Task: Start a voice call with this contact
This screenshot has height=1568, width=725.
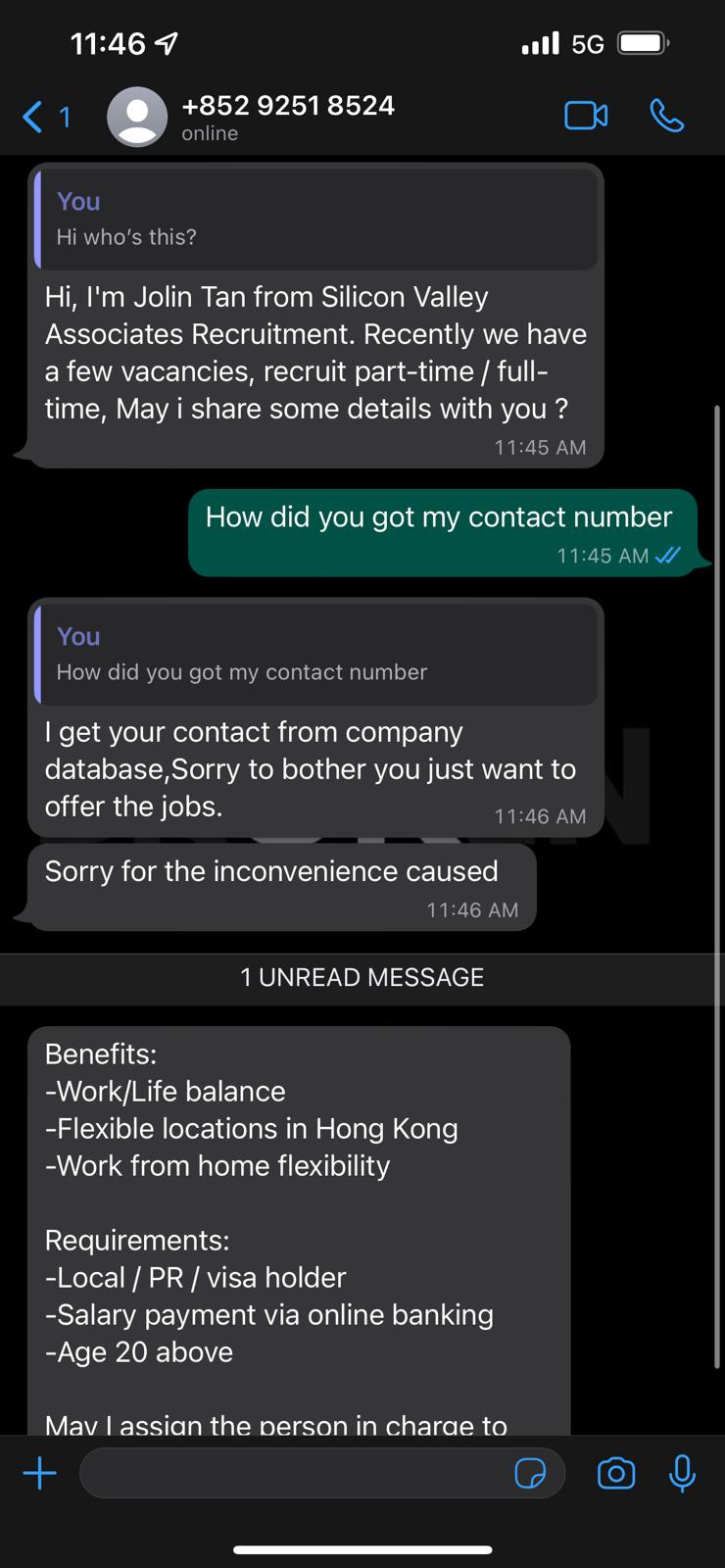Action: click(666, 117)
